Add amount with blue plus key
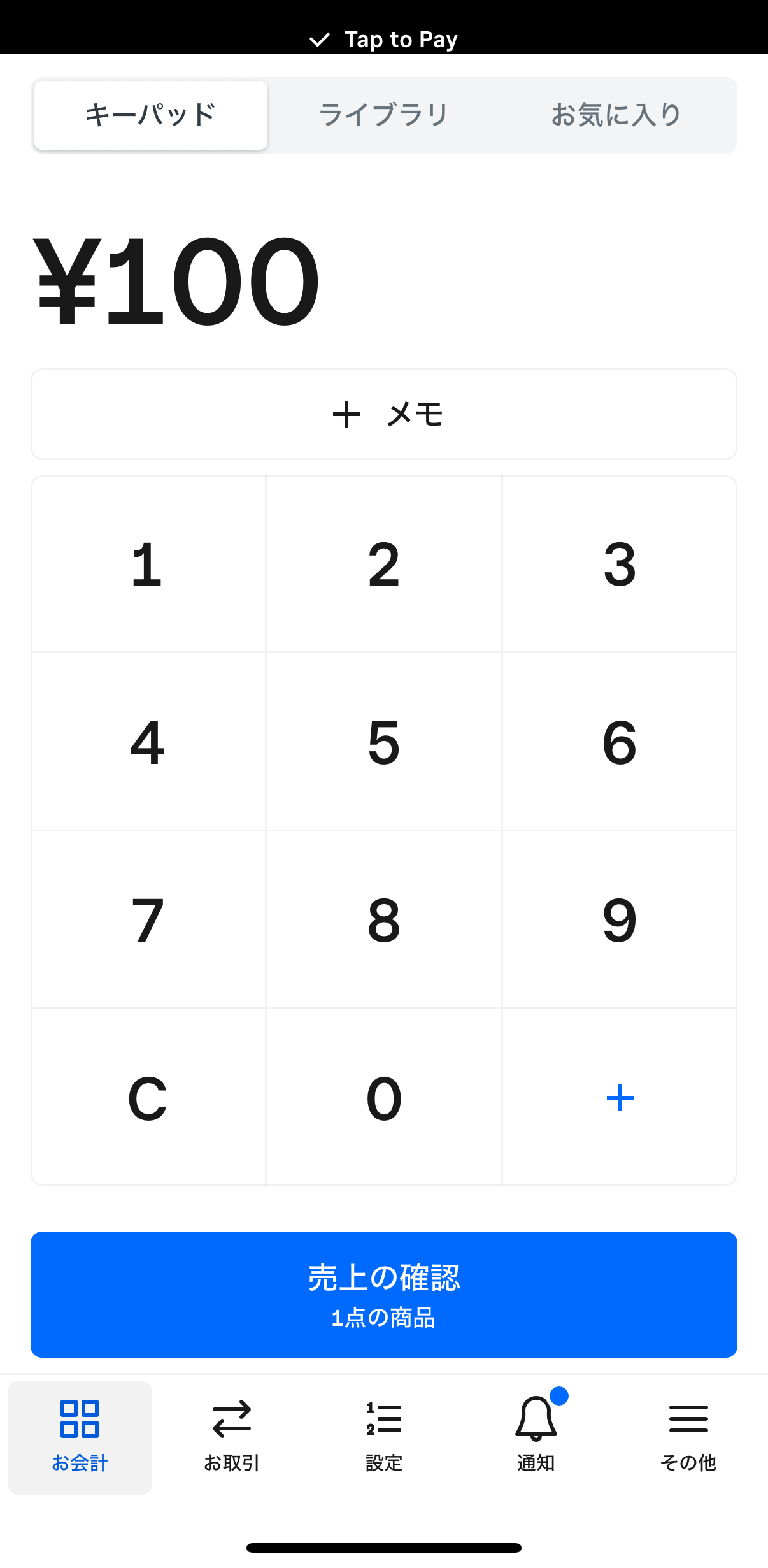 619,1098
